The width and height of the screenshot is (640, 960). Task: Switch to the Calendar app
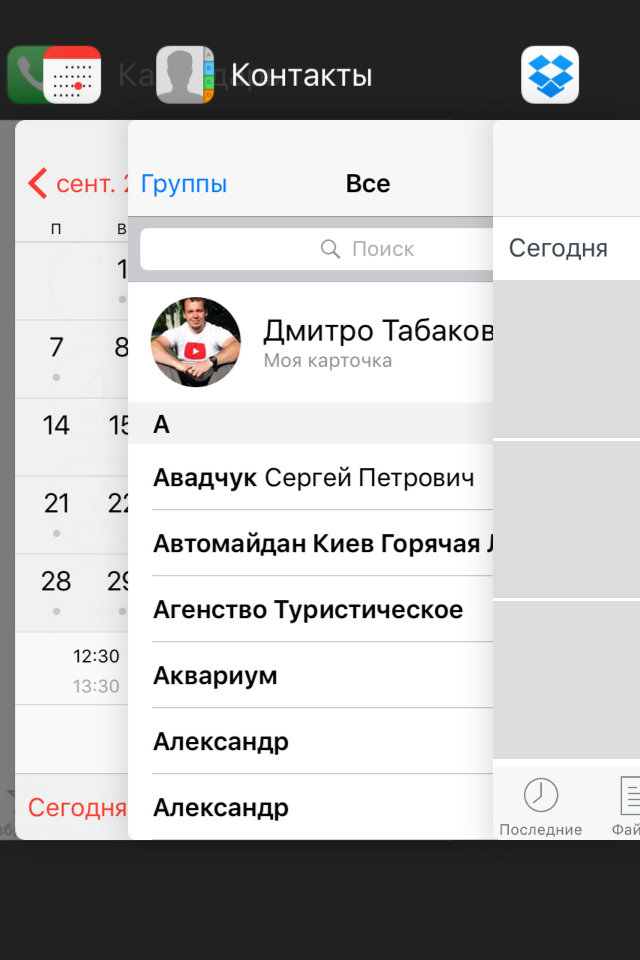click(73, 75)
